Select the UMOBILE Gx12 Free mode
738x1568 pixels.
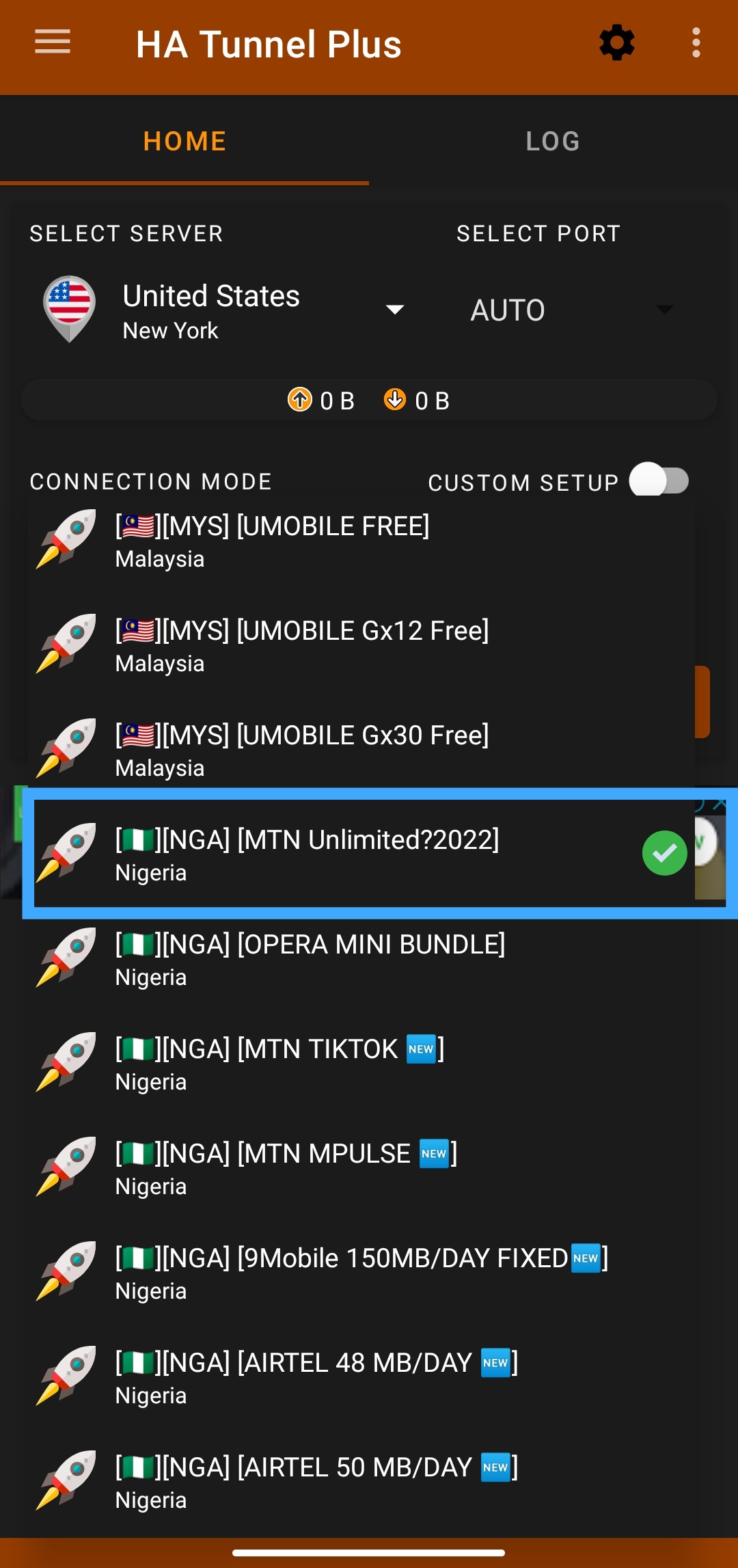click(x=342, y=645)
